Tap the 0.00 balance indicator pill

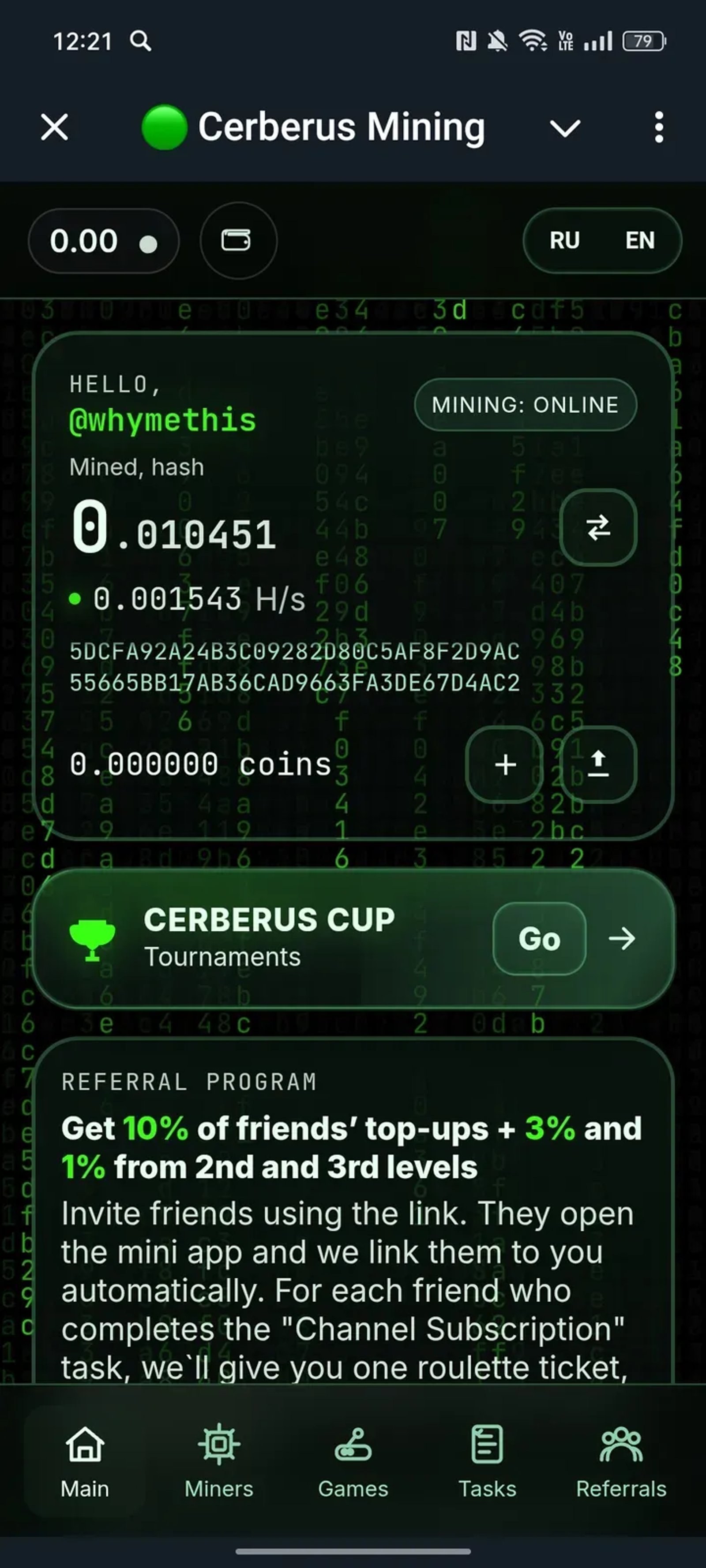pos(104,240)
